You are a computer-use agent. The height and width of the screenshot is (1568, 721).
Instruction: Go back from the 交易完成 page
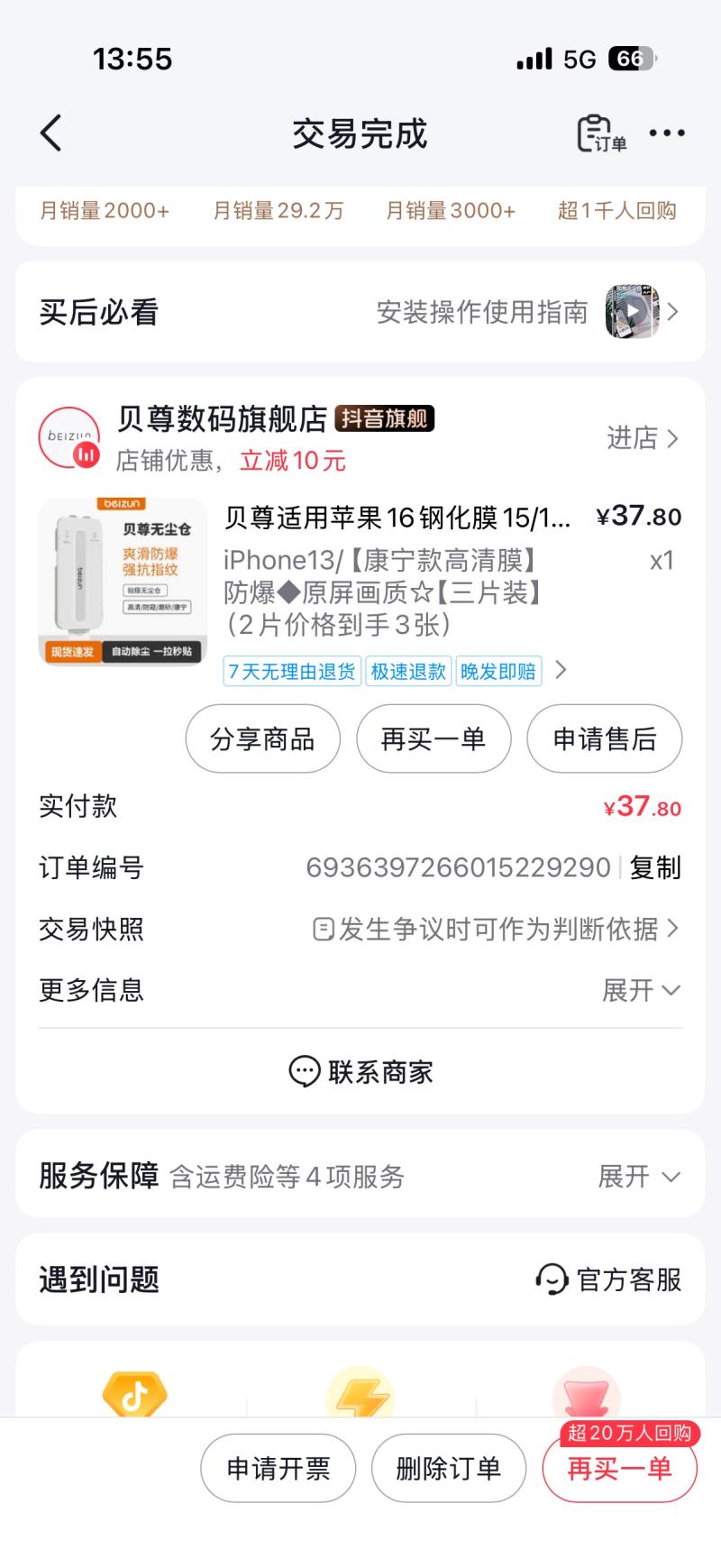click(x=51, y=133)
